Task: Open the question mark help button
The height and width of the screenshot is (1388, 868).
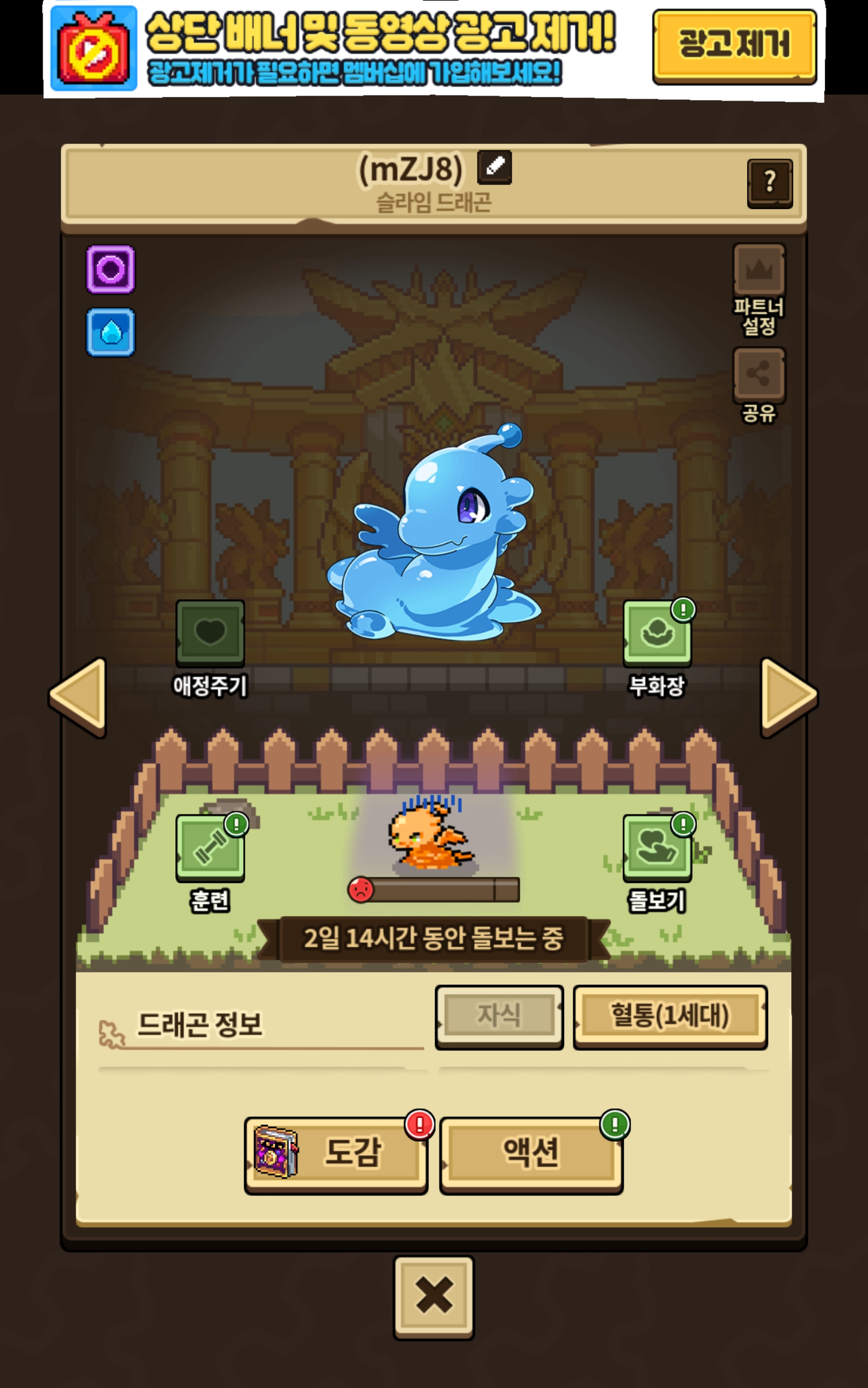Action: pyautogui.click(x=770, y=183)
